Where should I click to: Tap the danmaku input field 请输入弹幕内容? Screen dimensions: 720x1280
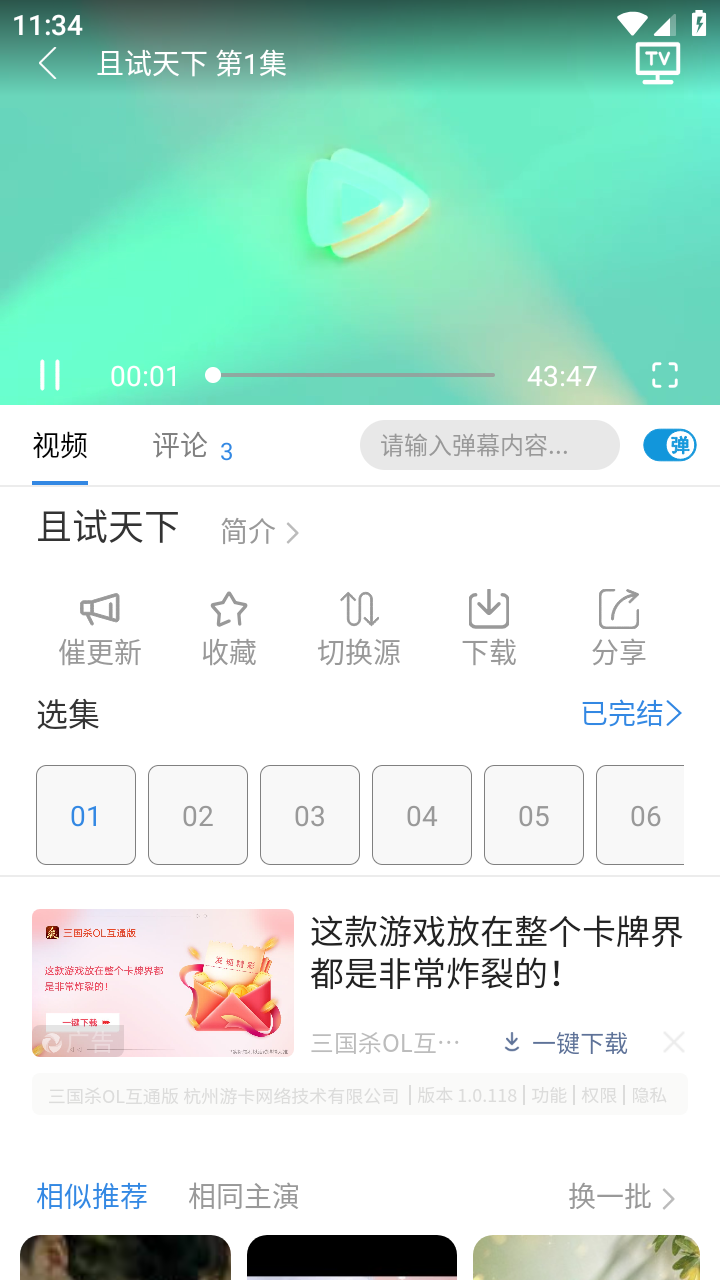489,444
